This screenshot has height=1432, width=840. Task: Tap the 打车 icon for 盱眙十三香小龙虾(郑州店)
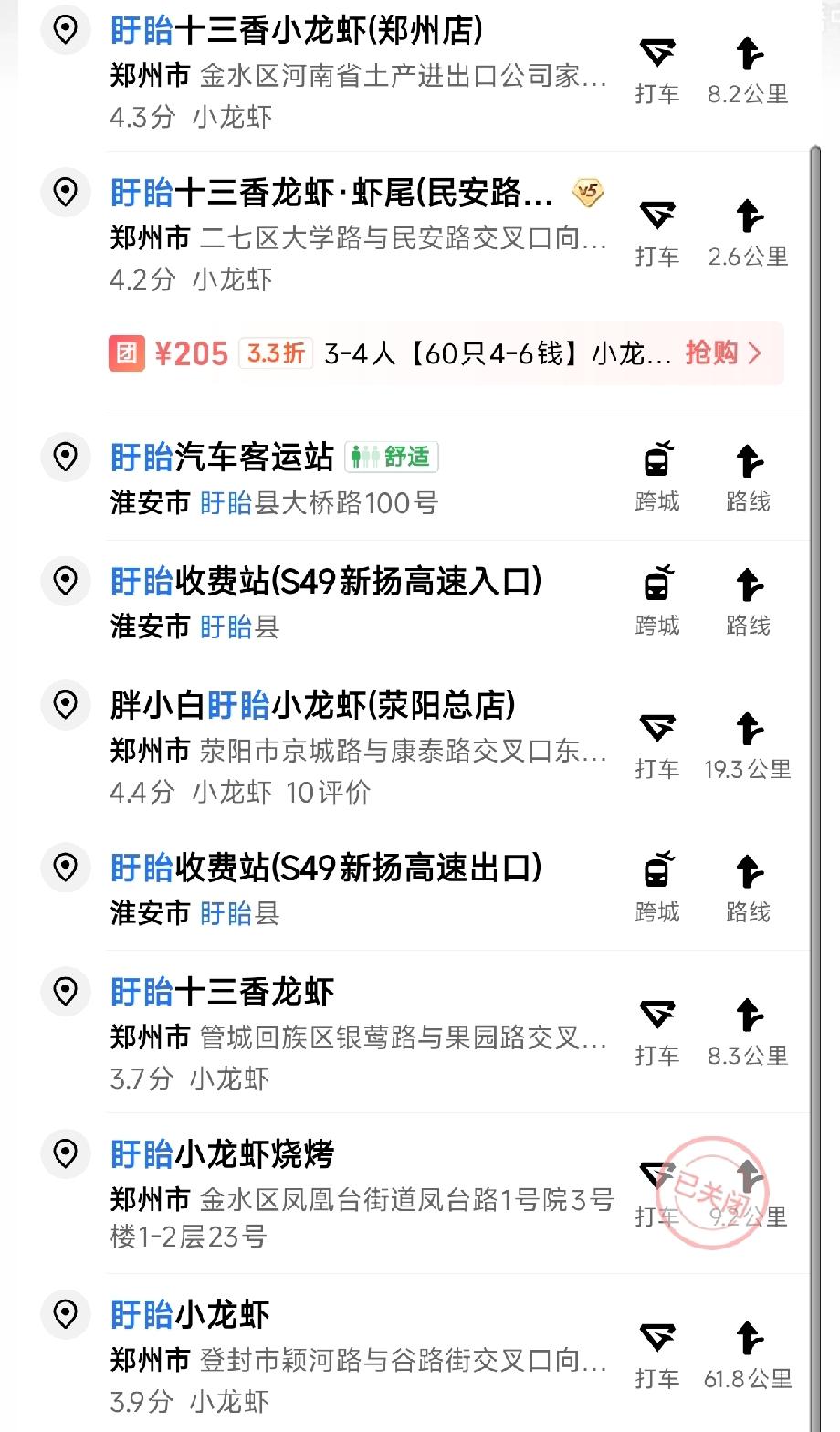658,60
